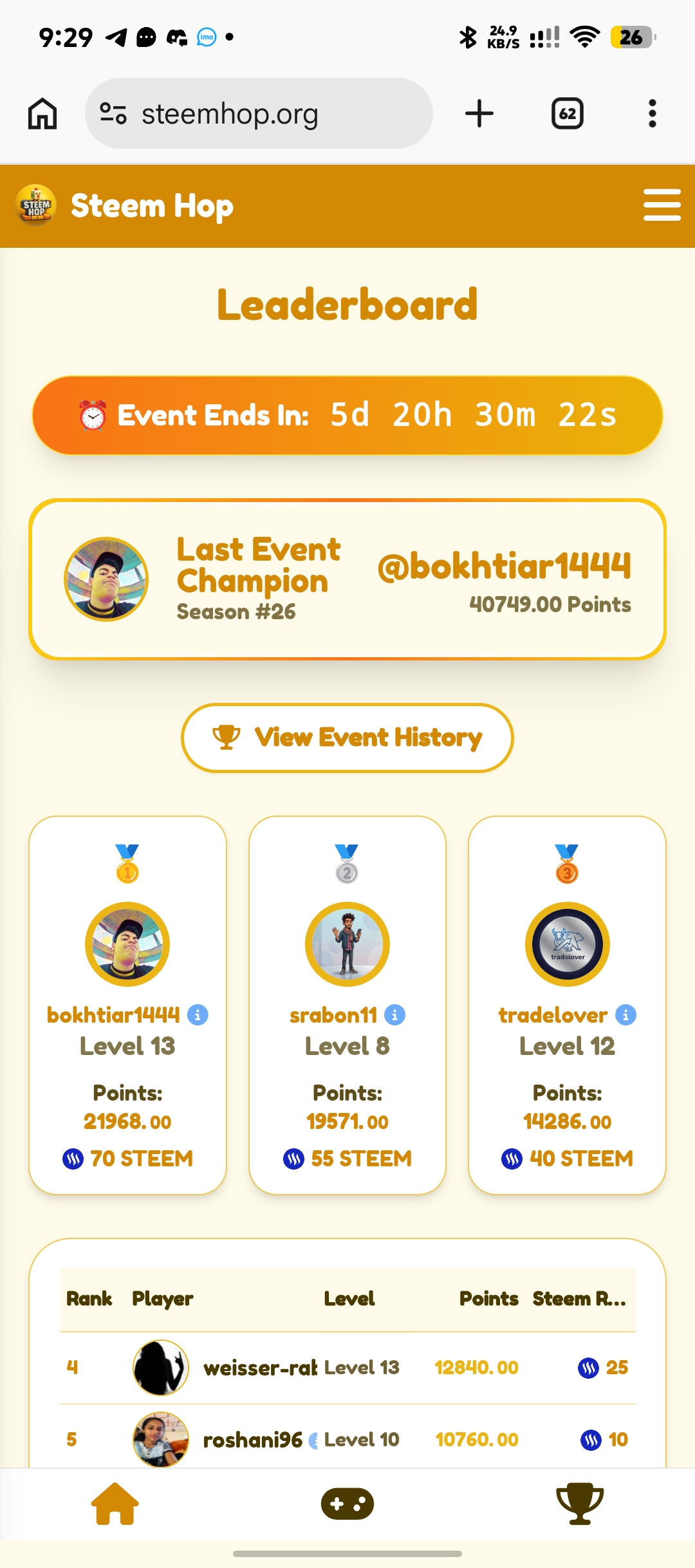Open the browser home button
Screen dimensions: 695x1568
pyautogui.click(x=42, y=114)
